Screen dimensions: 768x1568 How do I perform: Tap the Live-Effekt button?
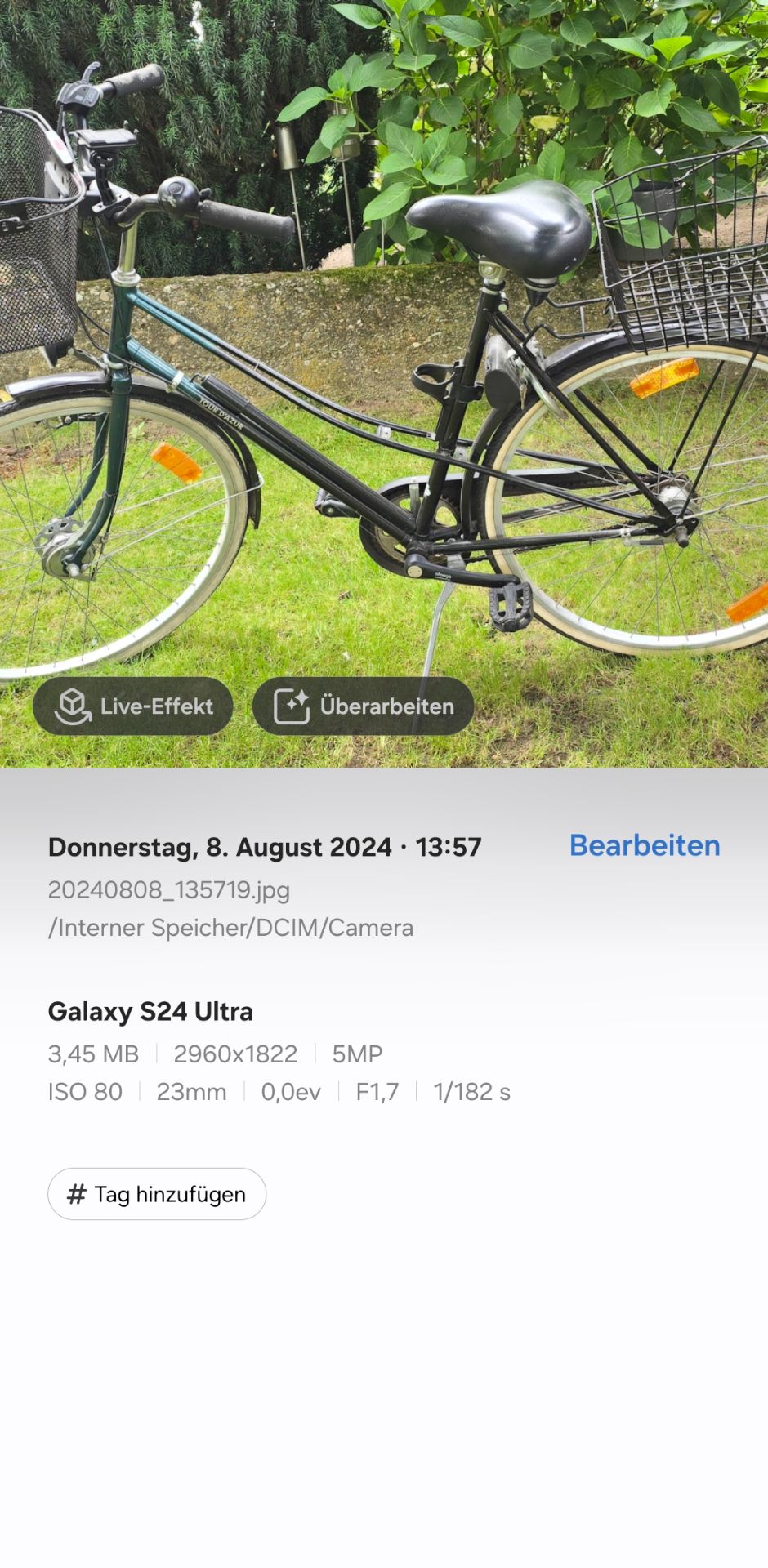tap(133, 706)
